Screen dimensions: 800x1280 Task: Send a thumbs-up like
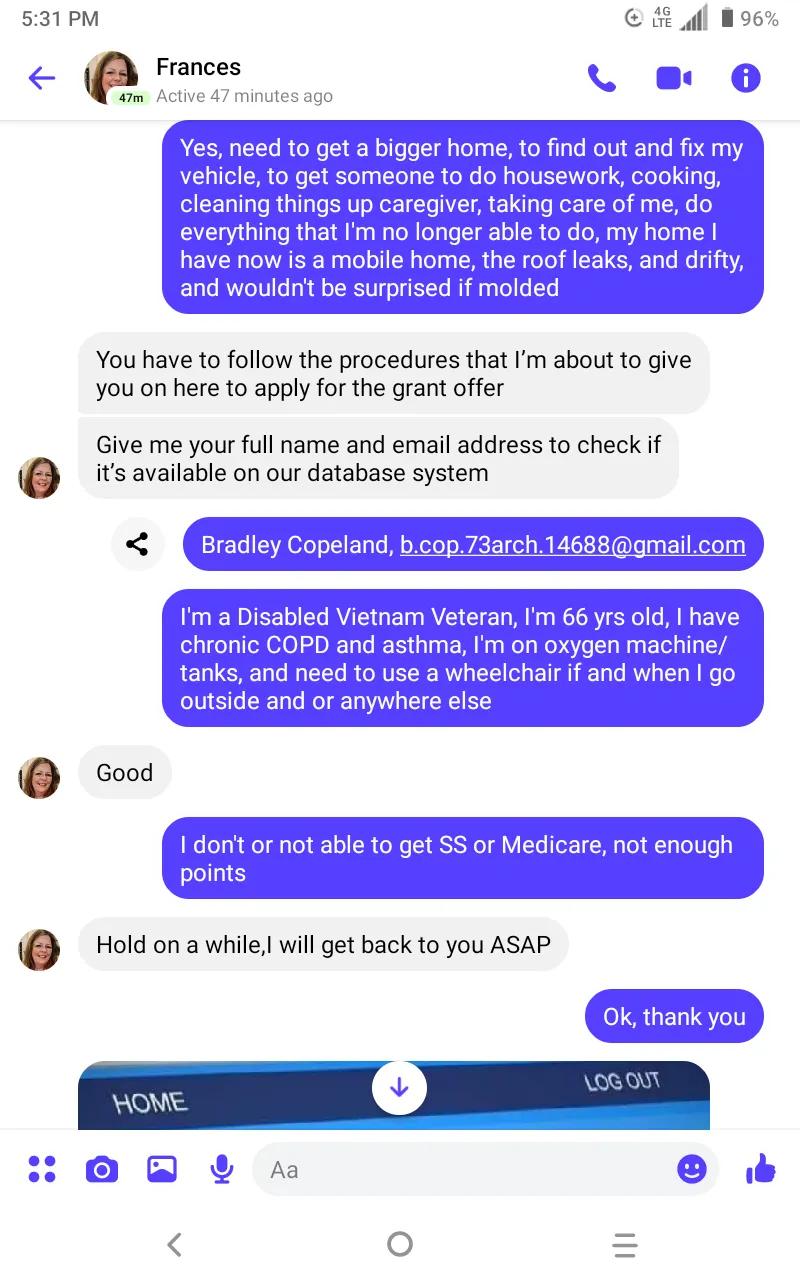(761, 1168)
